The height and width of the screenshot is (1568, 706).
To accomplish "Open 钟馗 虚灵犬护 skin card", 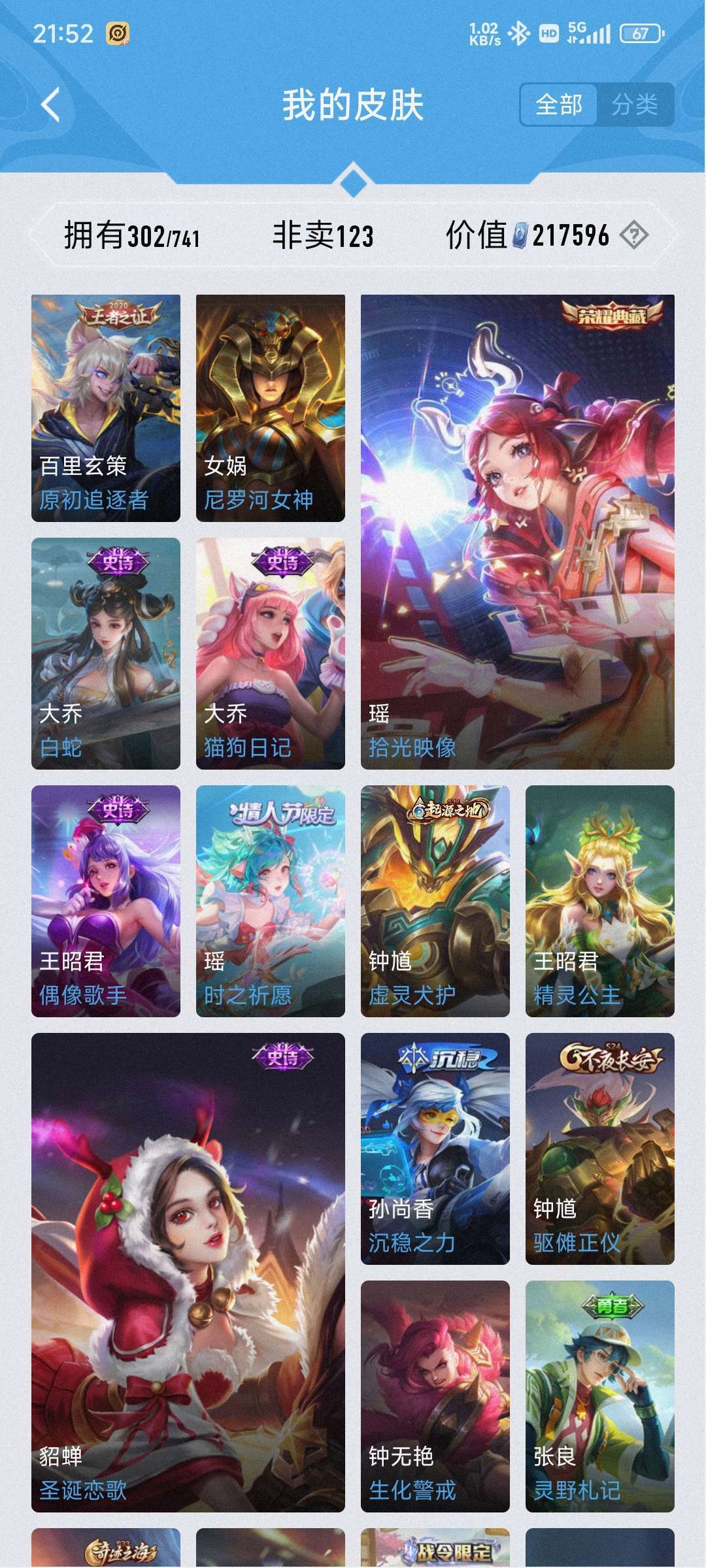I will 435,901.
